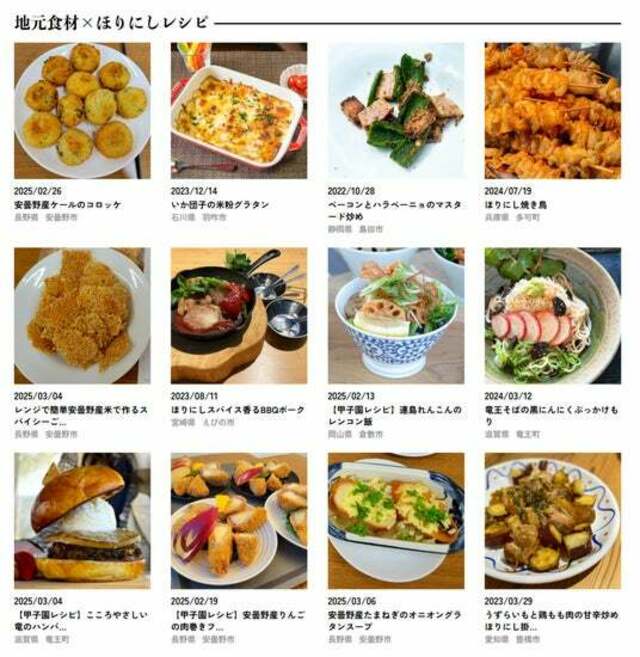
Task: Open the こころやさしい竜のハンバーガー recipe
Action: tap(82, 520)
